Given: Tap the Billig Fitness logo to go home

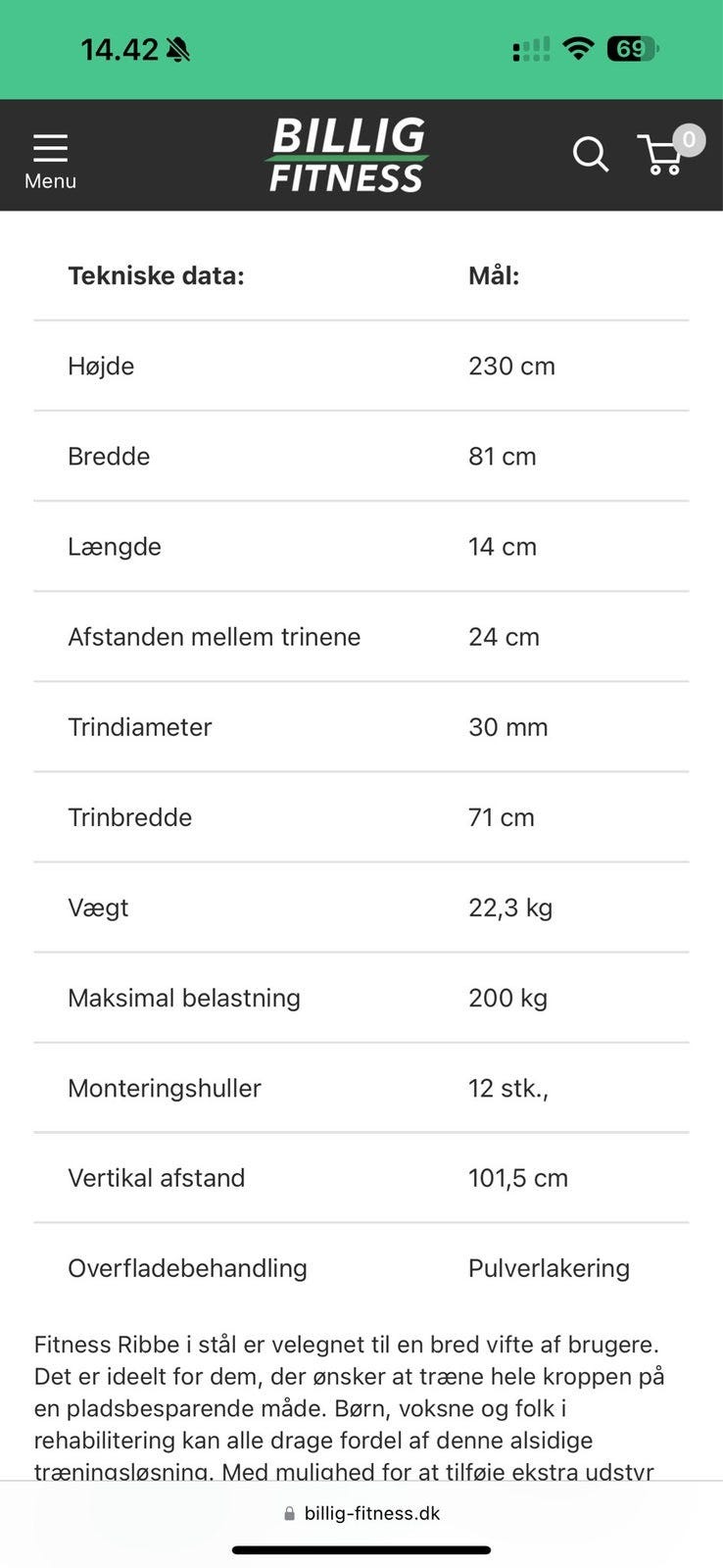Looking at the screenshot, I should coord(348,155).
